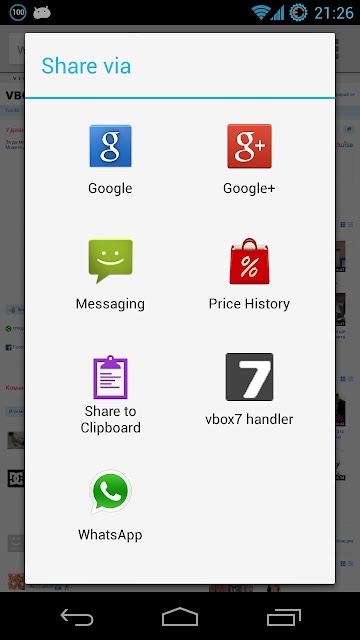Go back using the system back button
This screenshot has height=640, width=360.
tap(77, 617)
